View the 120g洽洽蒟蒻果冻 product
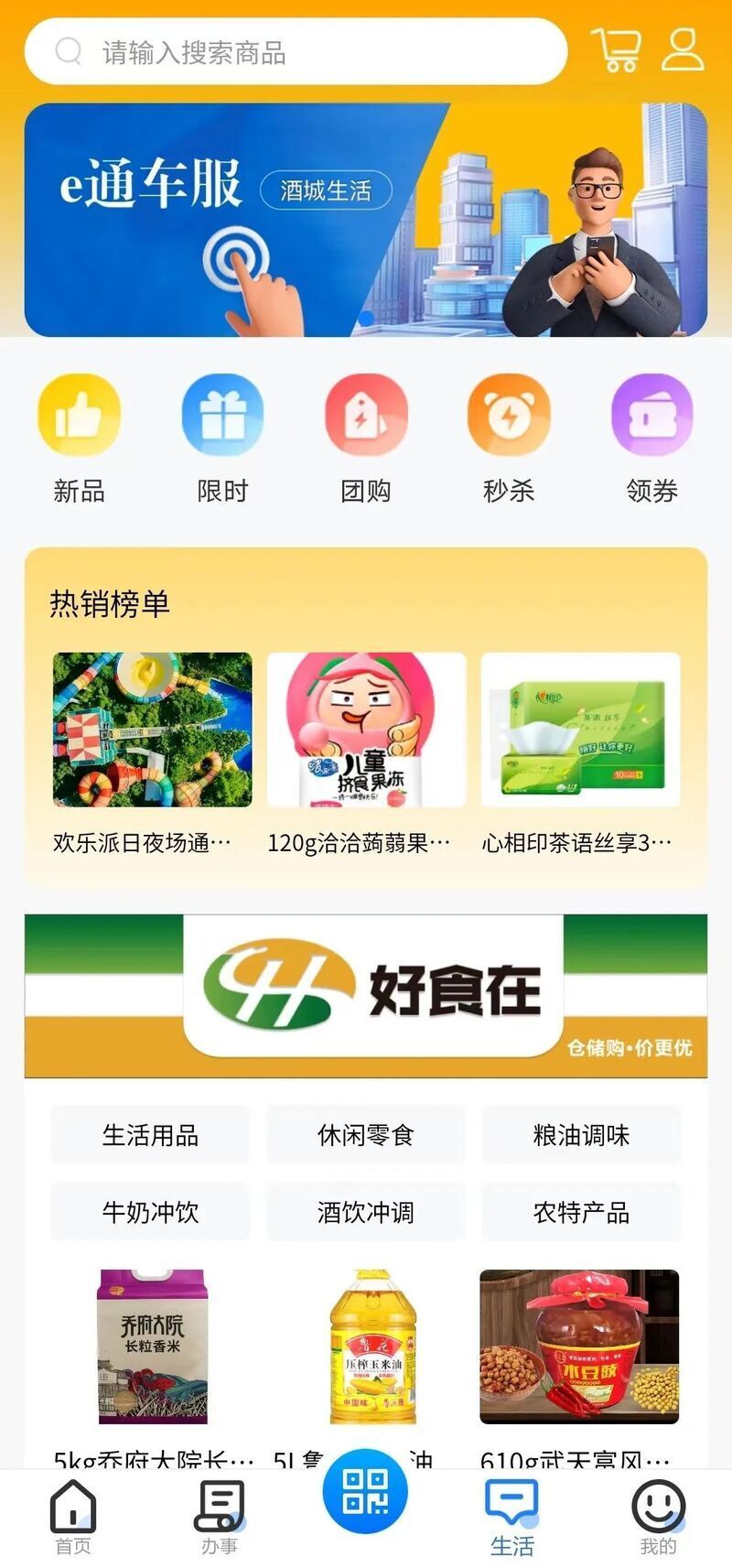The height and width of the screenshot is (1568, 732). point(366,751)
